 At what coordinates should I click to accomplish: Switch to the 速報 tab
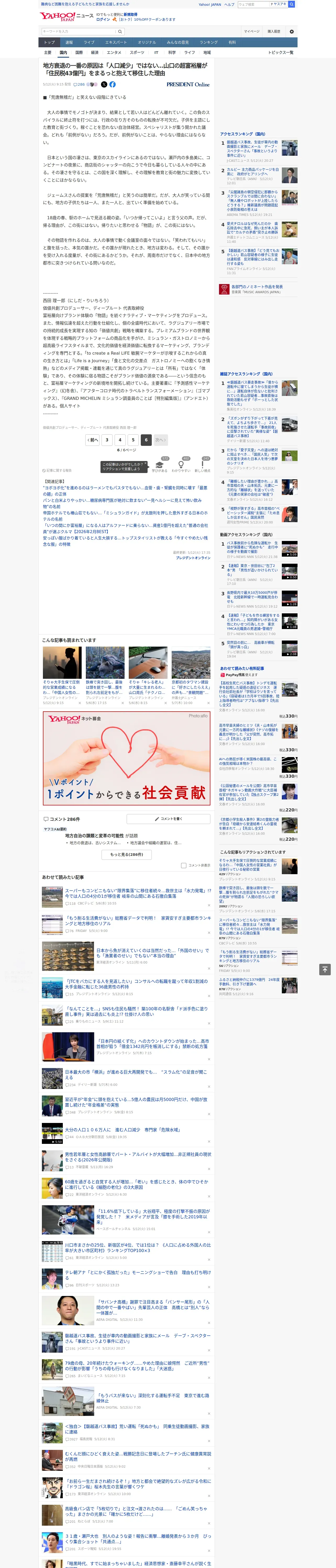[69, 43]
